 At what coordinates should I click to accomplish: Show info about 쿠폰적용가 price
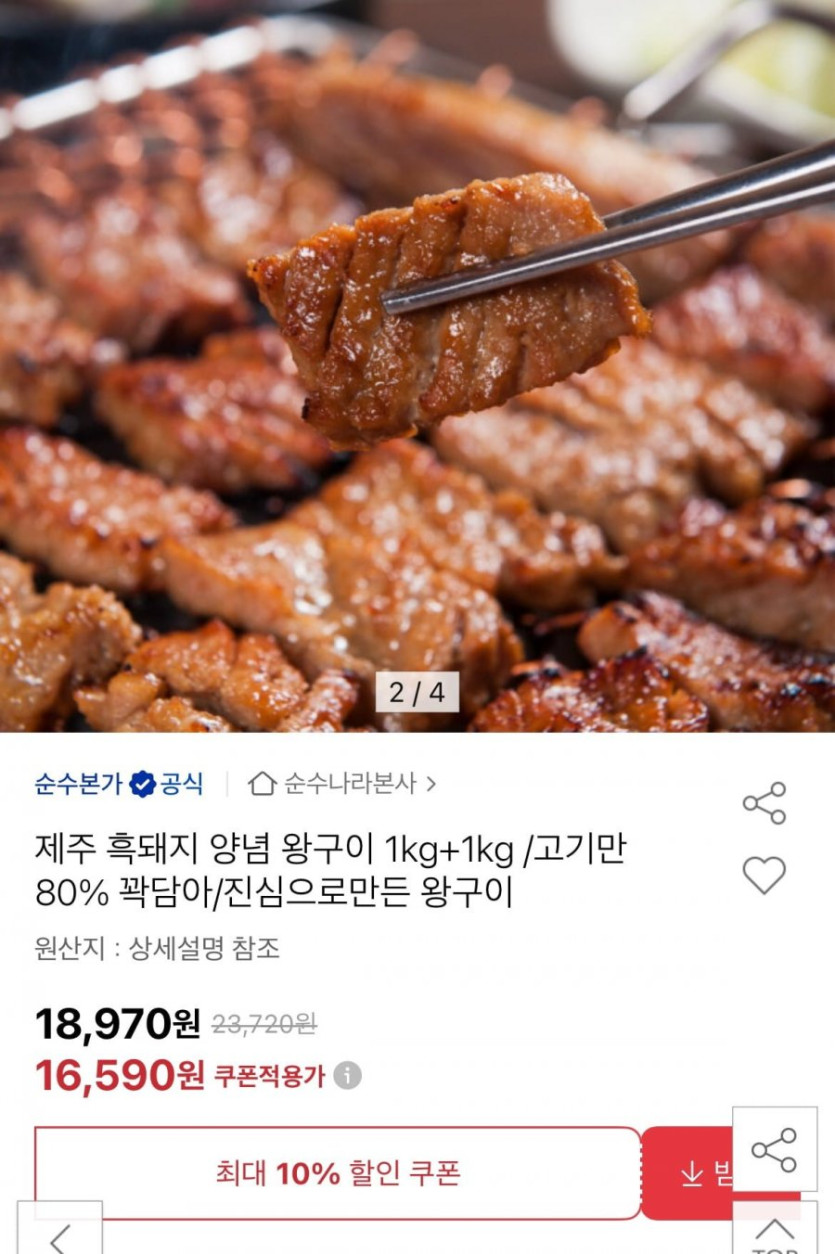(x=347, y=1076)
